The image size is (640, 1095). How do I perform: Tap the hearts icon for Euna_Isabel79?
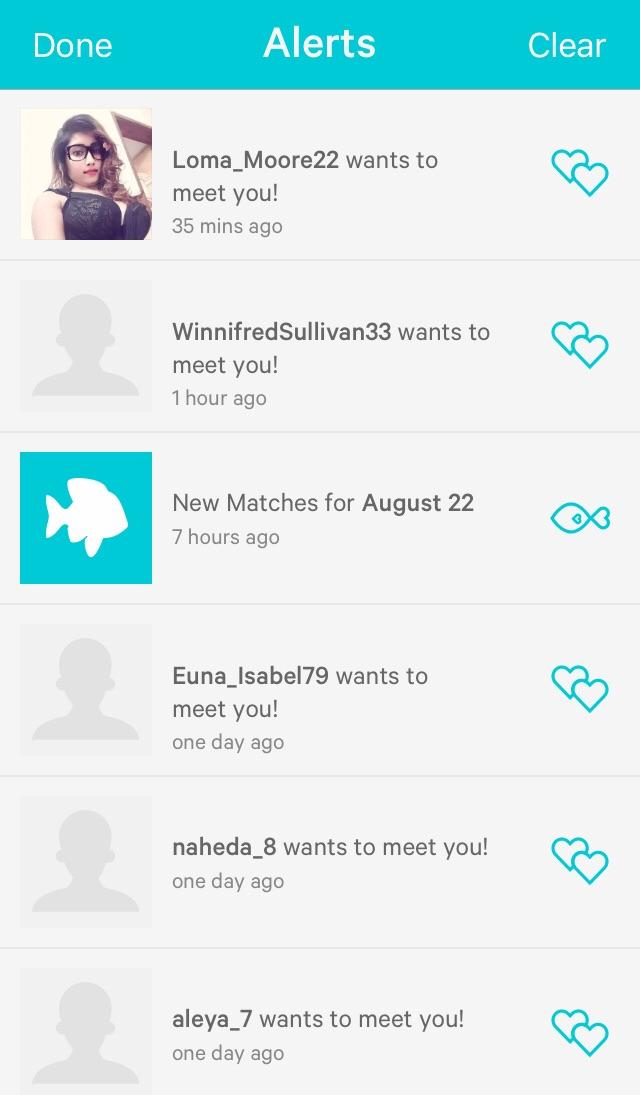pos(580,689)
